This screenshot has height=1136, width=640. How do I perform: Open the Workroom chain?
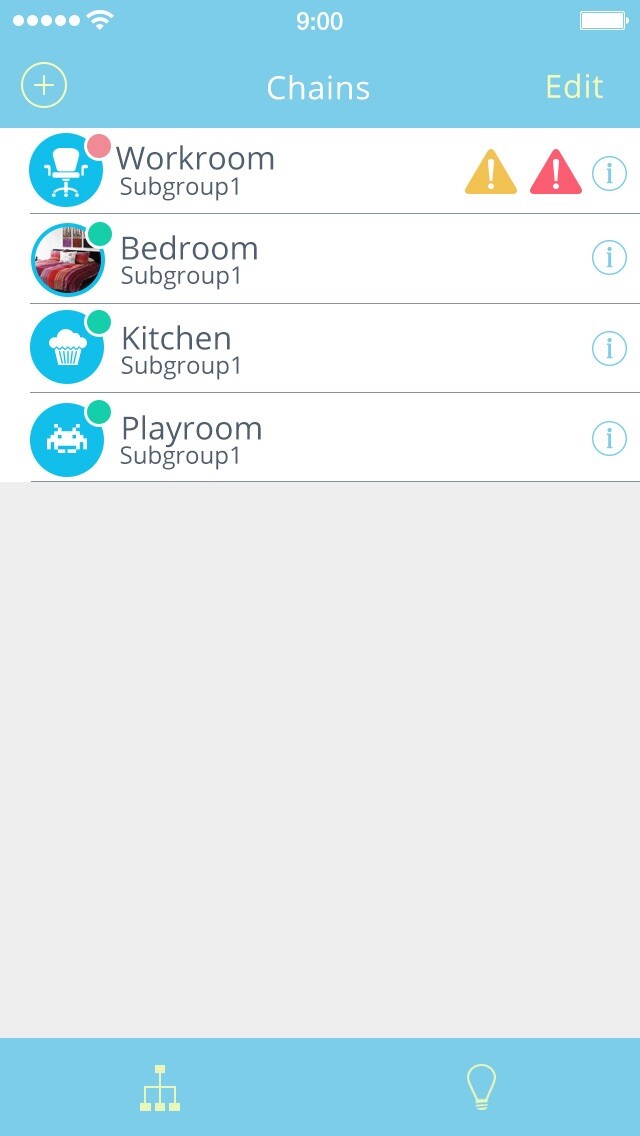[195, 170]
